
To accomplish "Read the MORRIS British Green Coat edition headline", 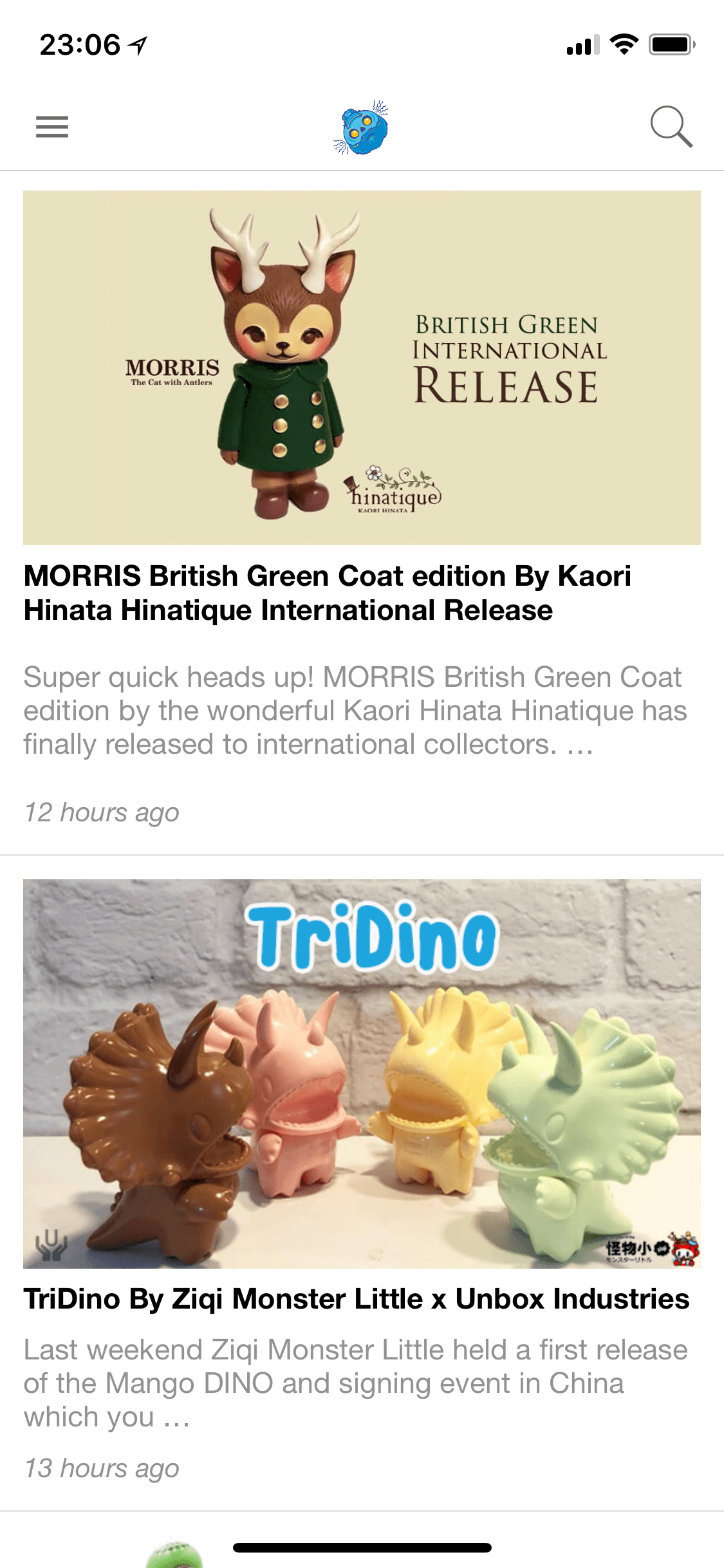I will [328, 593].
